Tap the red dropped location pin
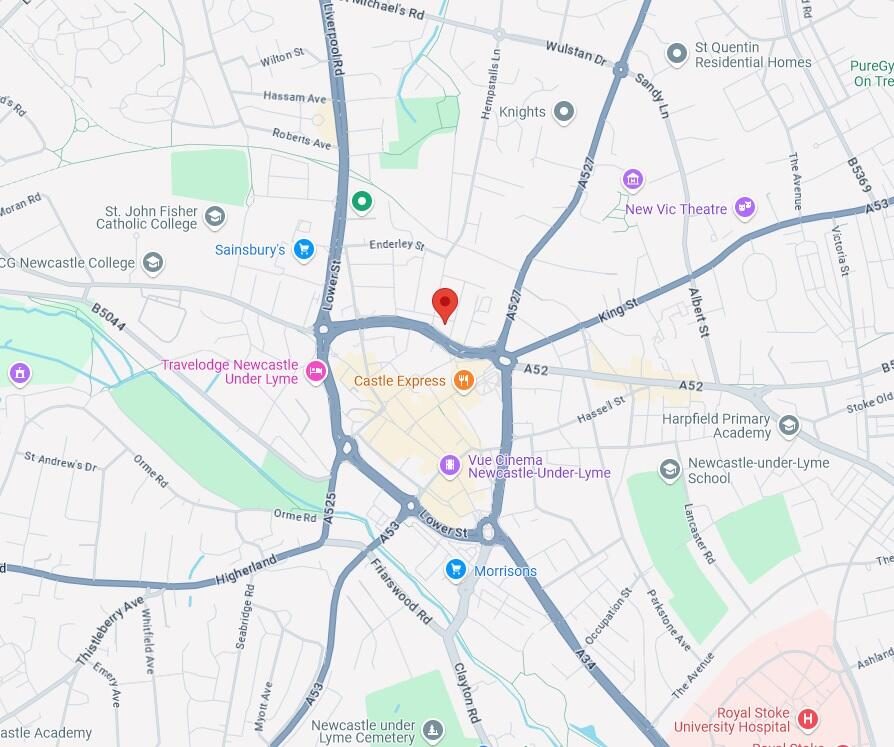The image size is (894, 747). coord(445,303)
